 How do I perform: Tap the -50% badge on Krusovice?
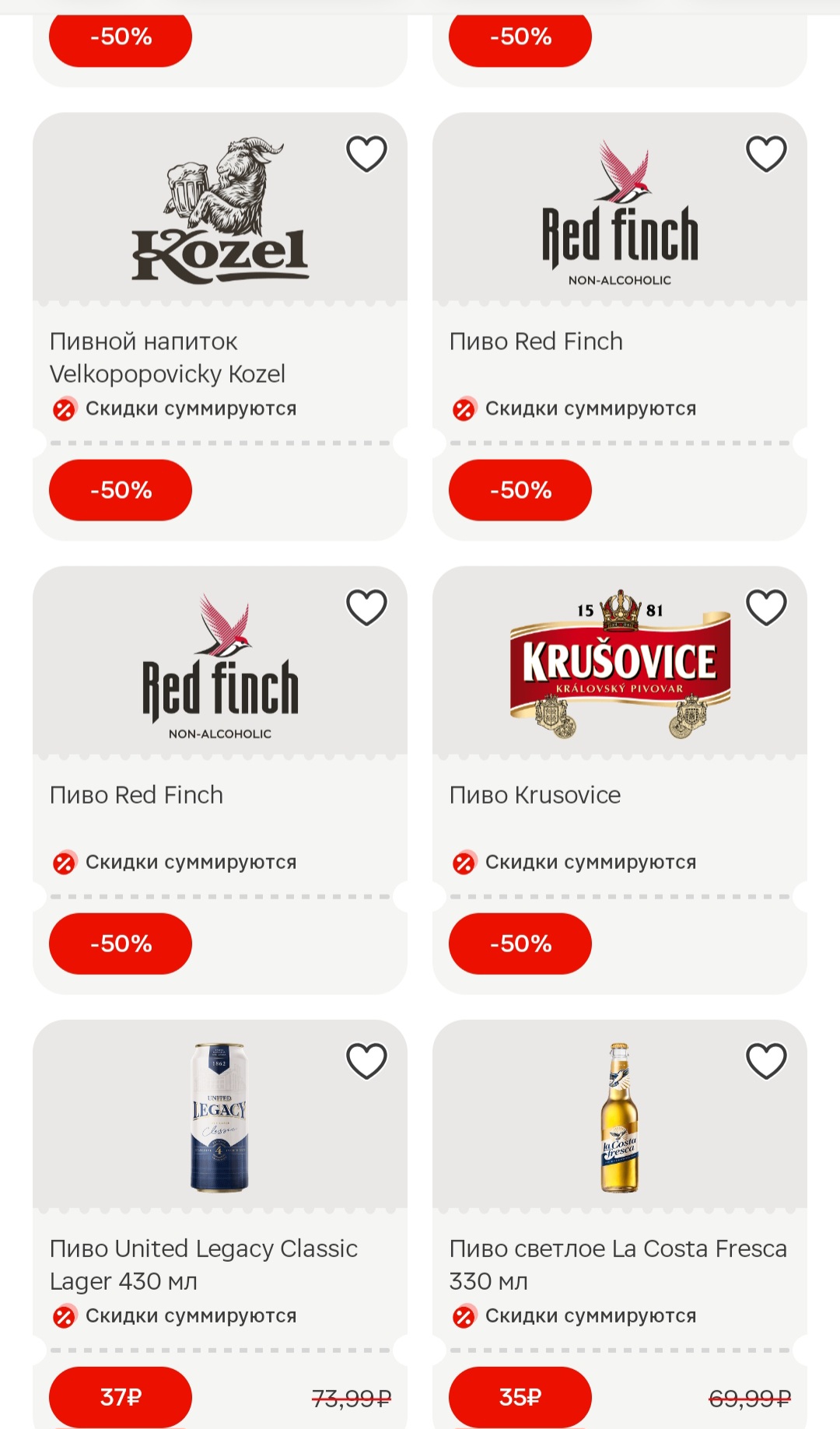click(x=520, y=944)
